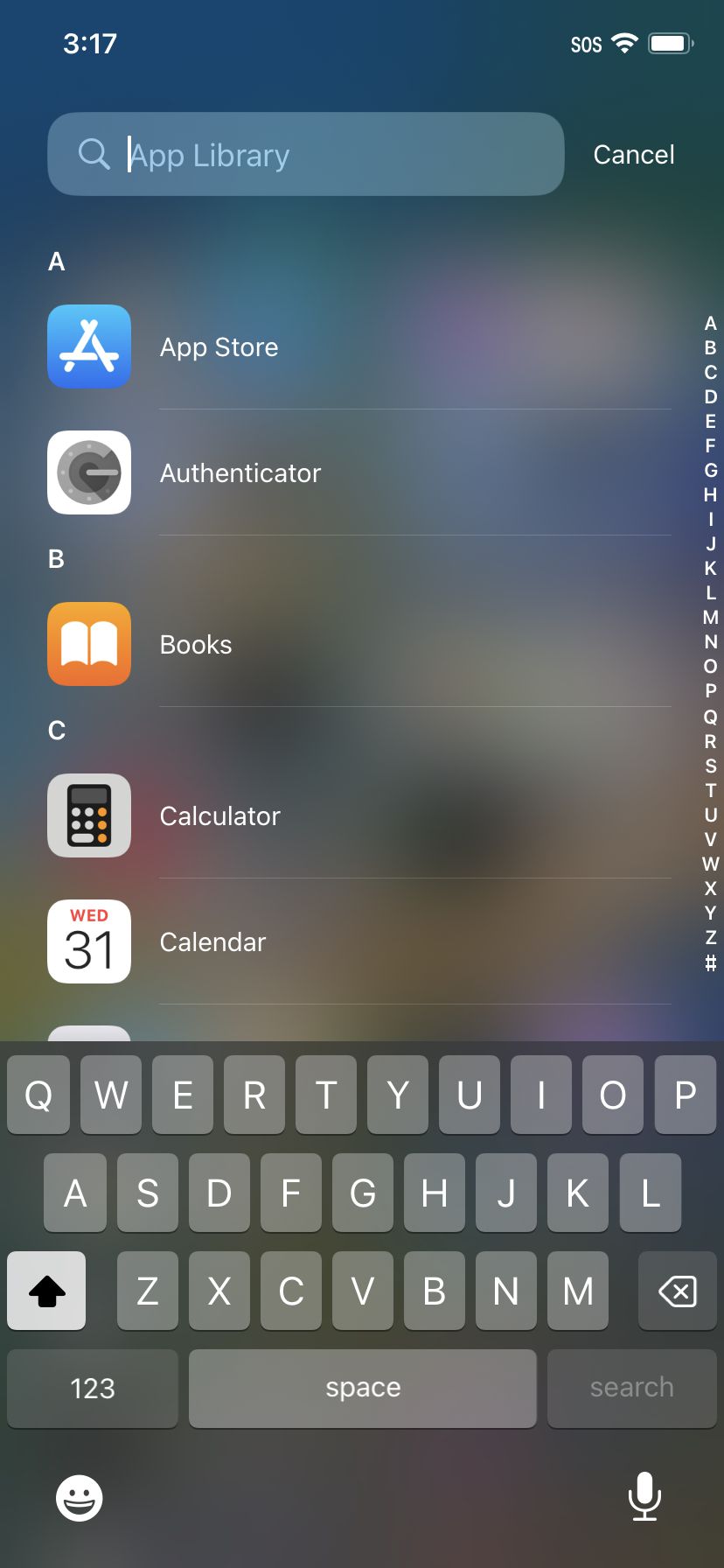Open the emoji keyboard
Screen dimensions: 724x1568
[80, 1498]
